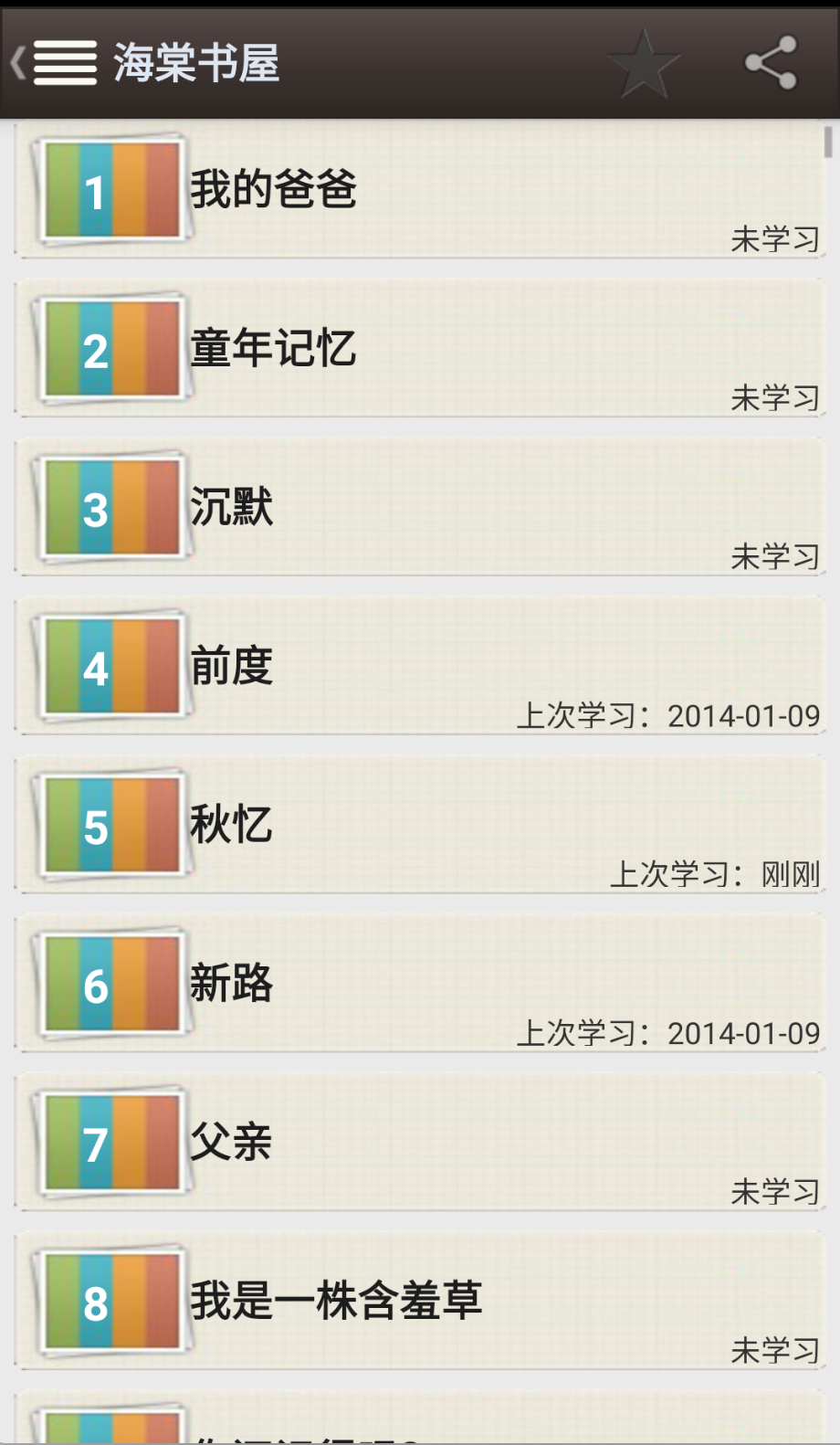This screenshot has height=1445, width=840.
Task: Select chapter 7 父亲
Action: coord(228,1141)
